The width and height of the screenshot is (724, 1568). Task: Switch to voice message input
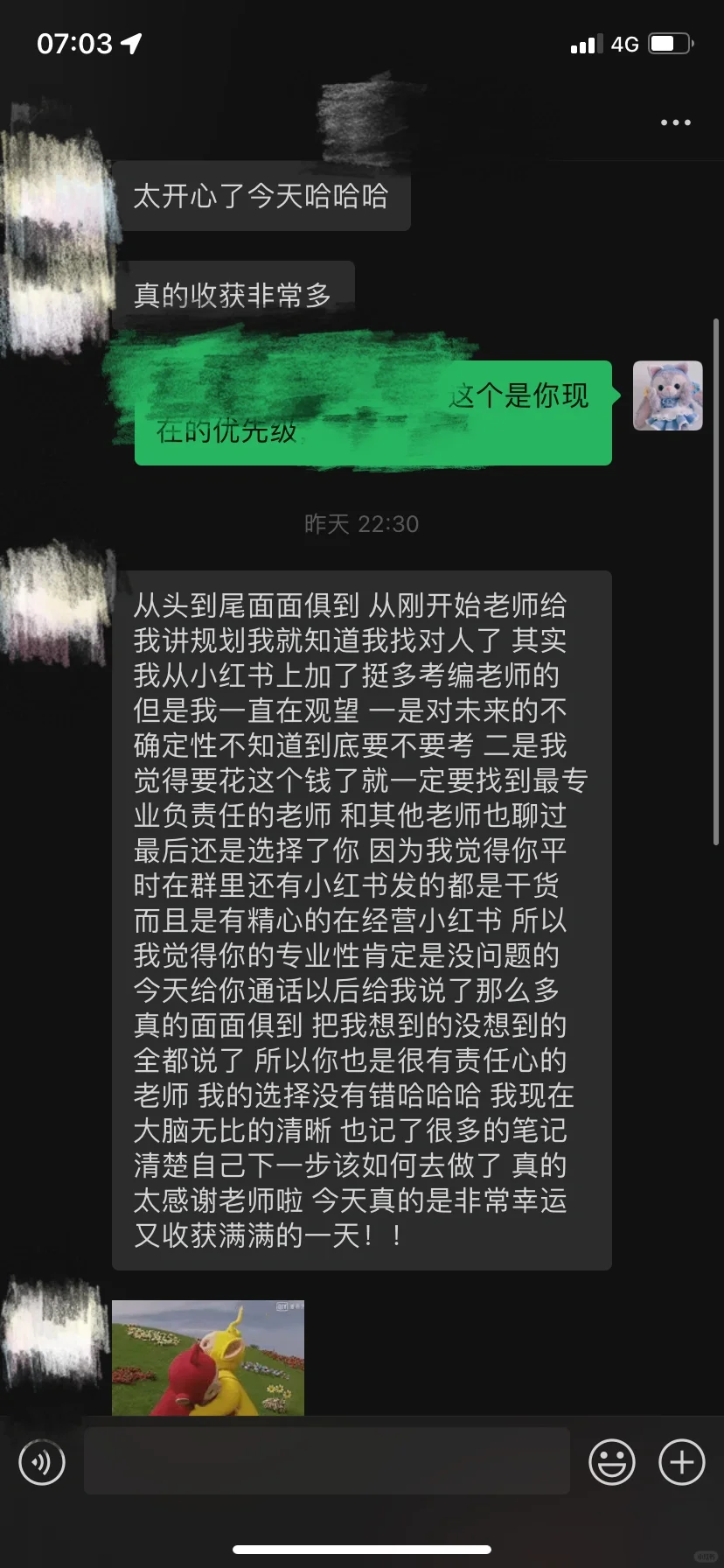point(42,1461)
